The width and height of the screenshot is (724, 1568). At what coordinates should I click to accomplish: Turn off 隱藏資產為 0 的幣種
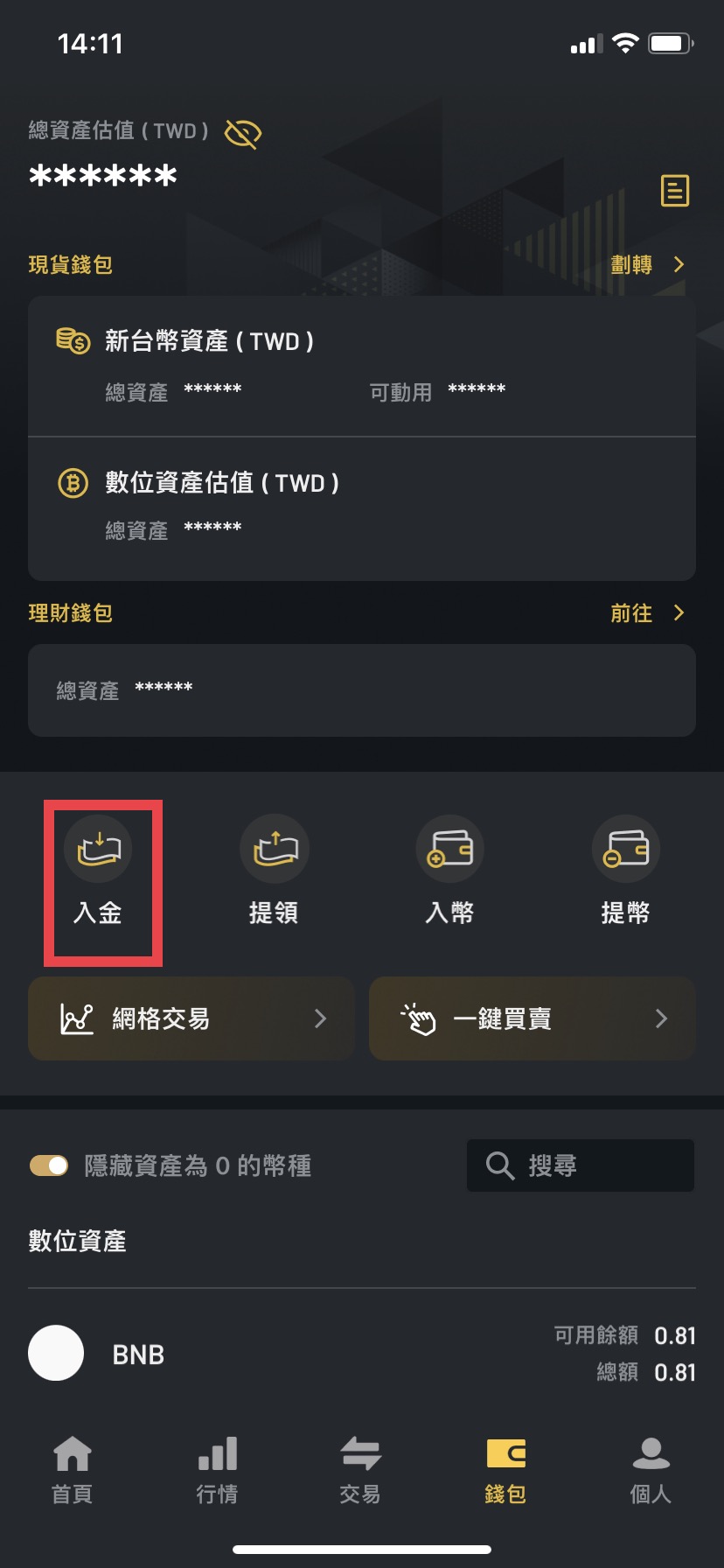coord(49,1165)
